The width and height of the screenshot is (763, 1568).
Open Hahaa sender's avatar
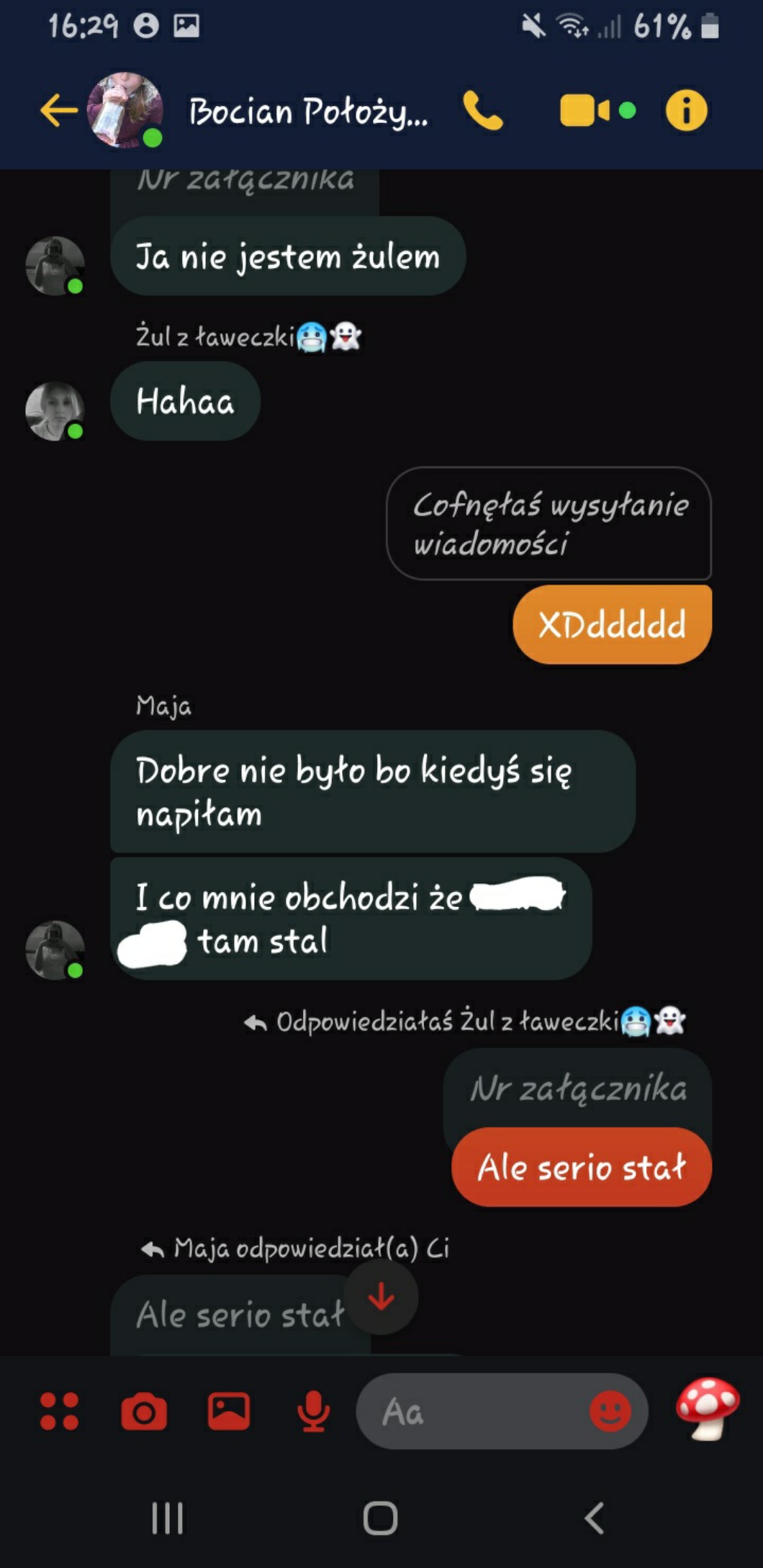coord(55,411)
